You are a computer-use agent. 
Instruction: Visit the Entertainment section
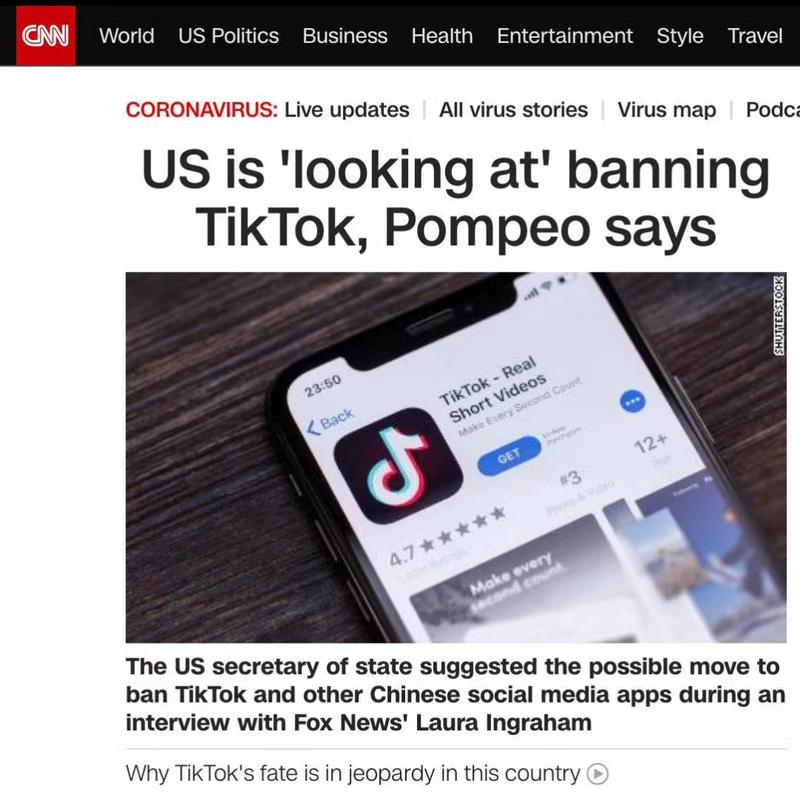[564, 36]
